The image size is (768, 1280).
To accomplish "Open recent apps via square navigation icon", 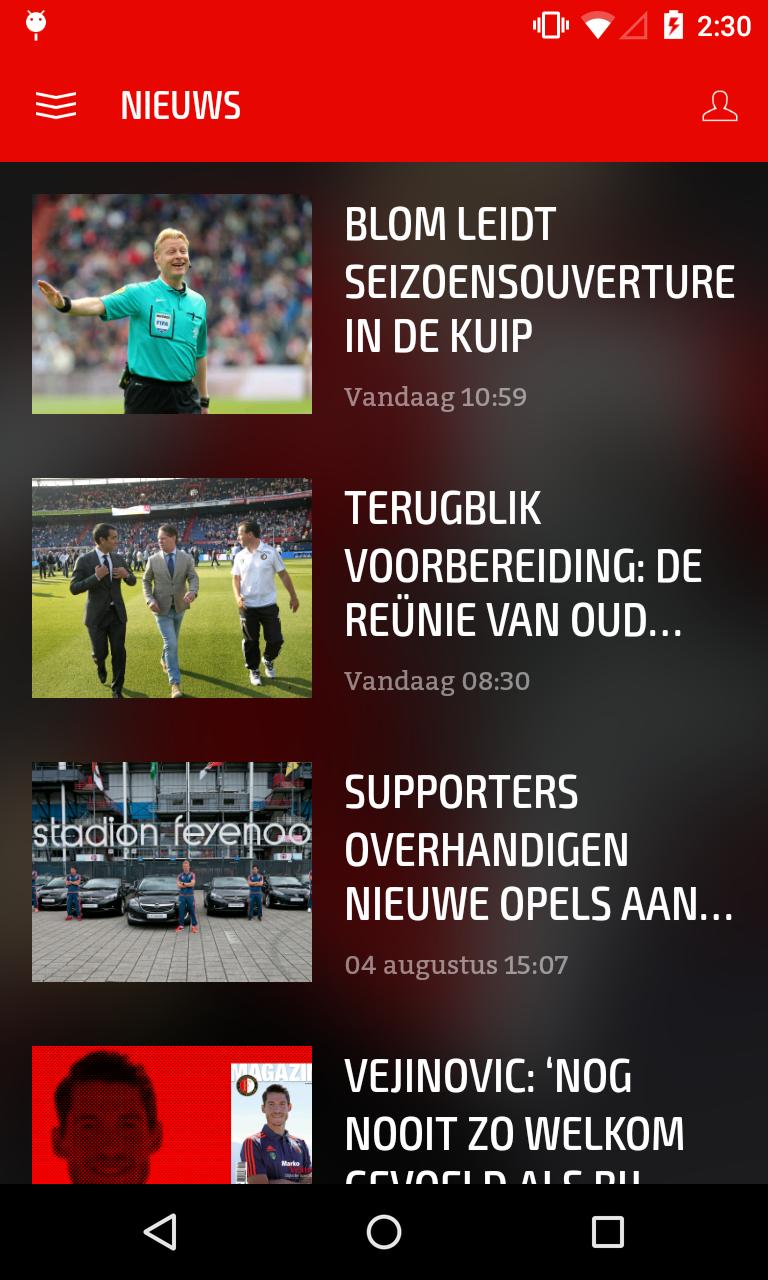I will pyautogui.click(x=607, y=1232).
